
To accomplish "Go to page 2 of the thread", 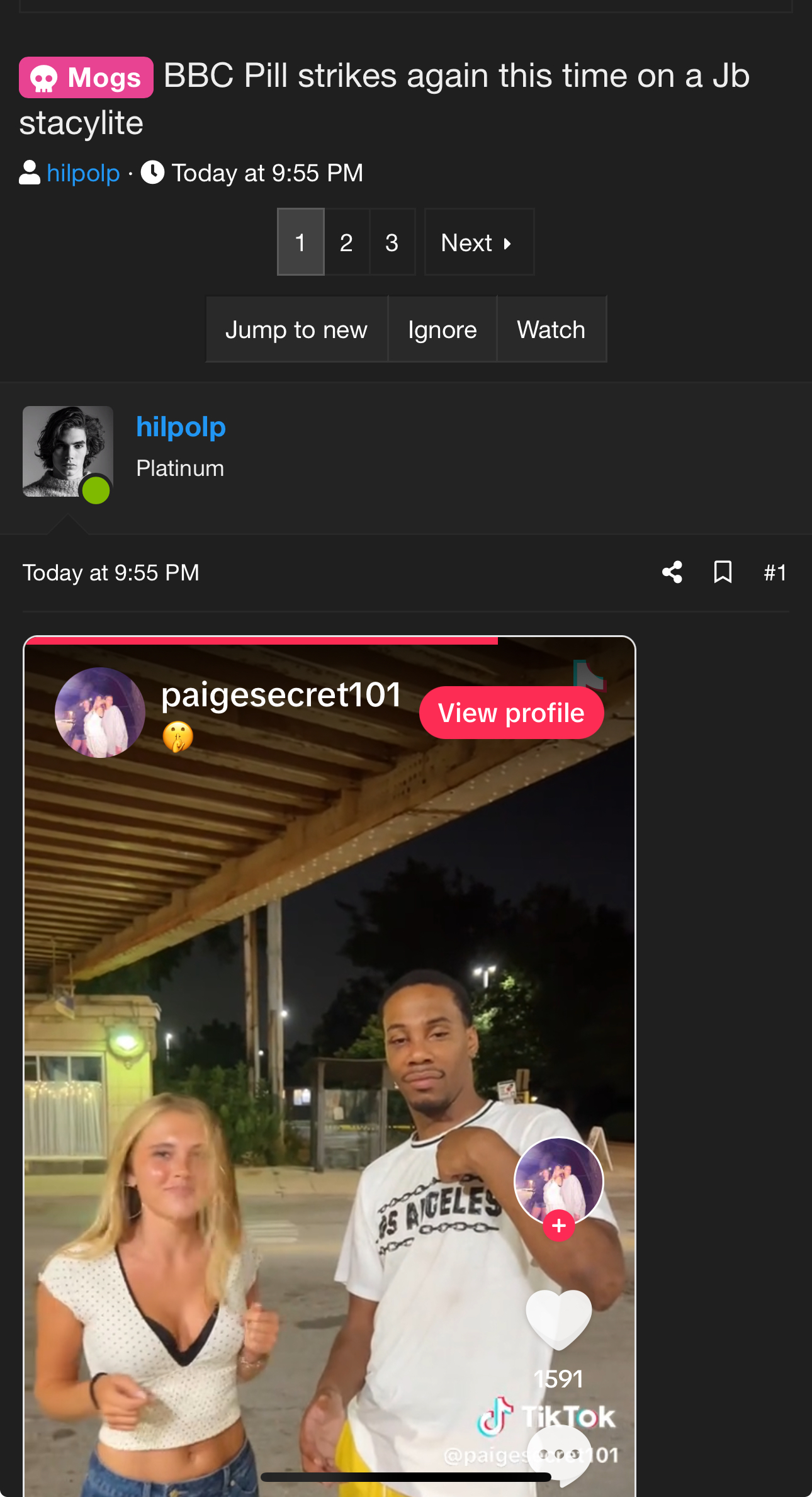I will (x=346, y=242).
